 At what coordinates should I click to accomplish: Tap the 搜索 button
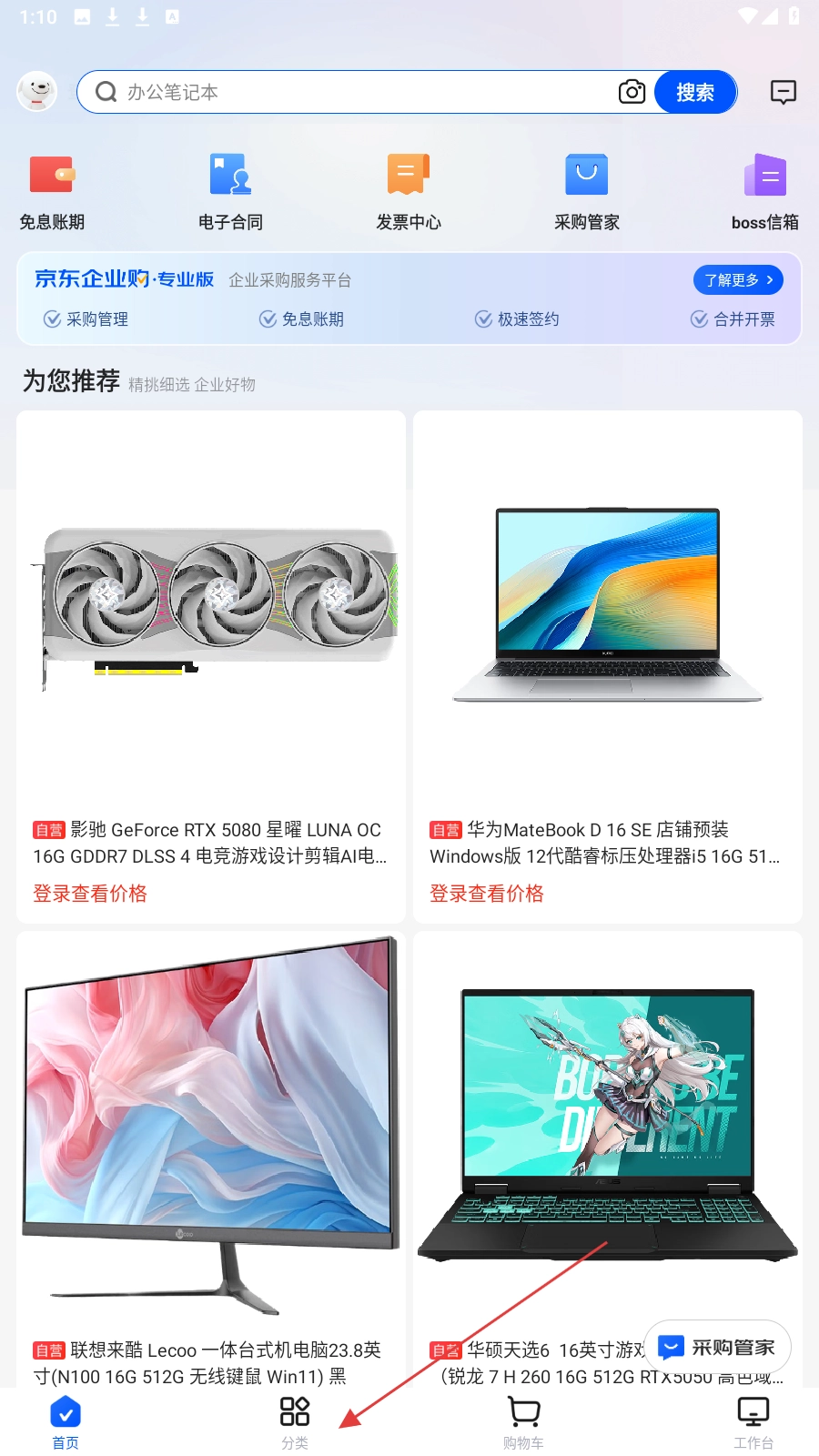[x=695, y=92]
